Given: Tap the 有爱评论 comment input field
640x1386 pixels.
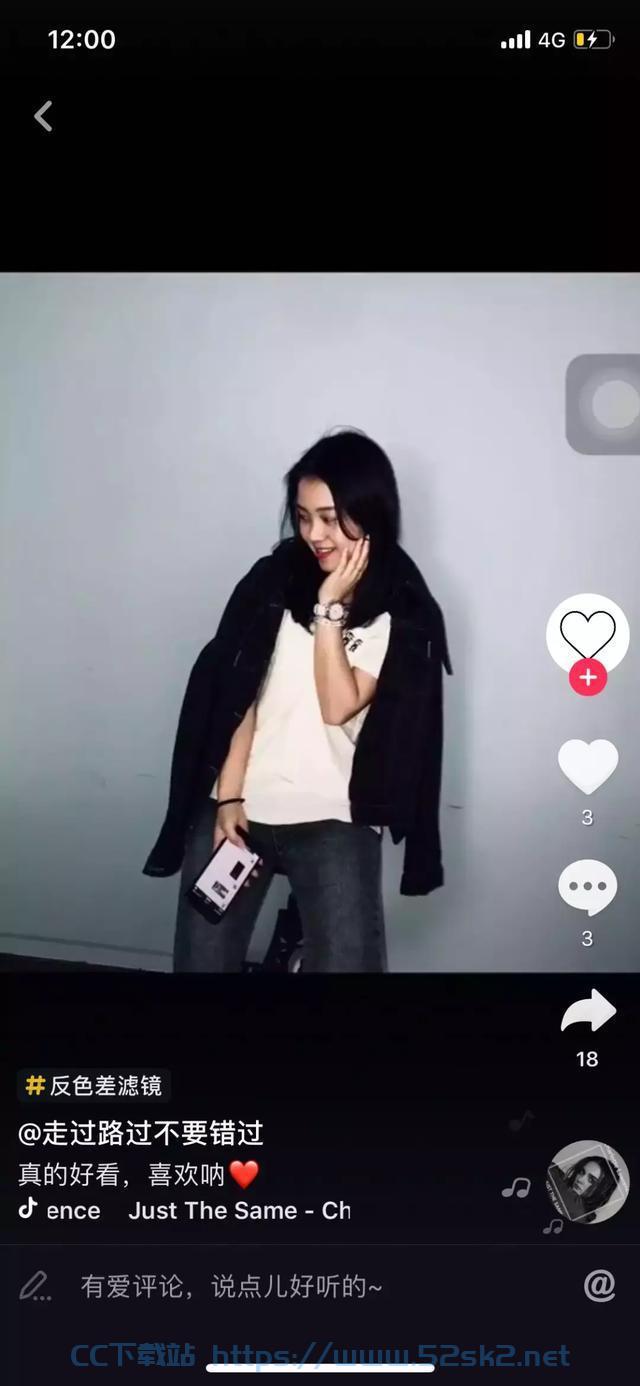Looking at the screenshot, I should pos(290,1286).
